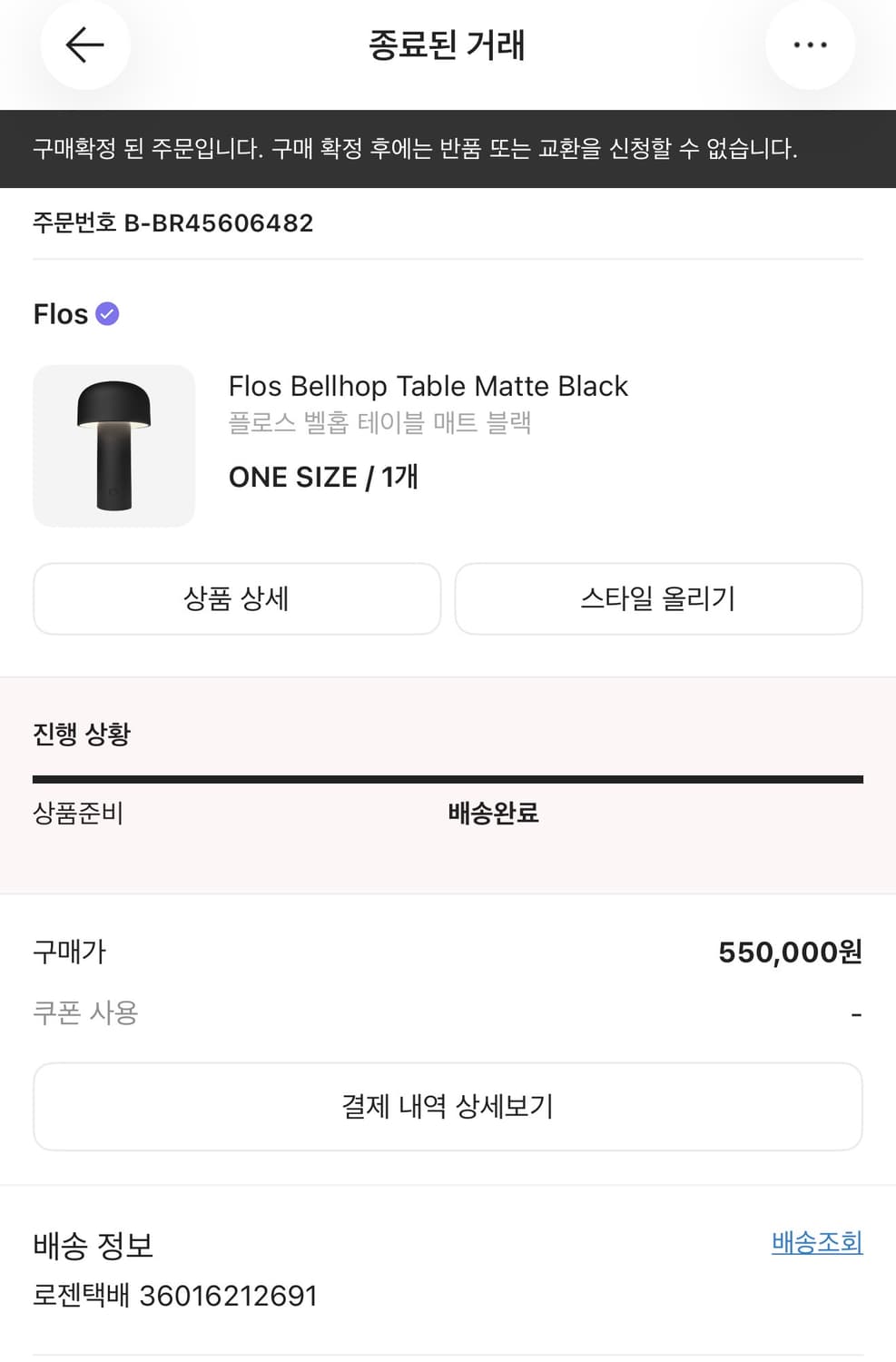Screen dimensions: 896x1362
Task: Tap the purchase confirmation notice banner
Action: click(x=448, y=147)
